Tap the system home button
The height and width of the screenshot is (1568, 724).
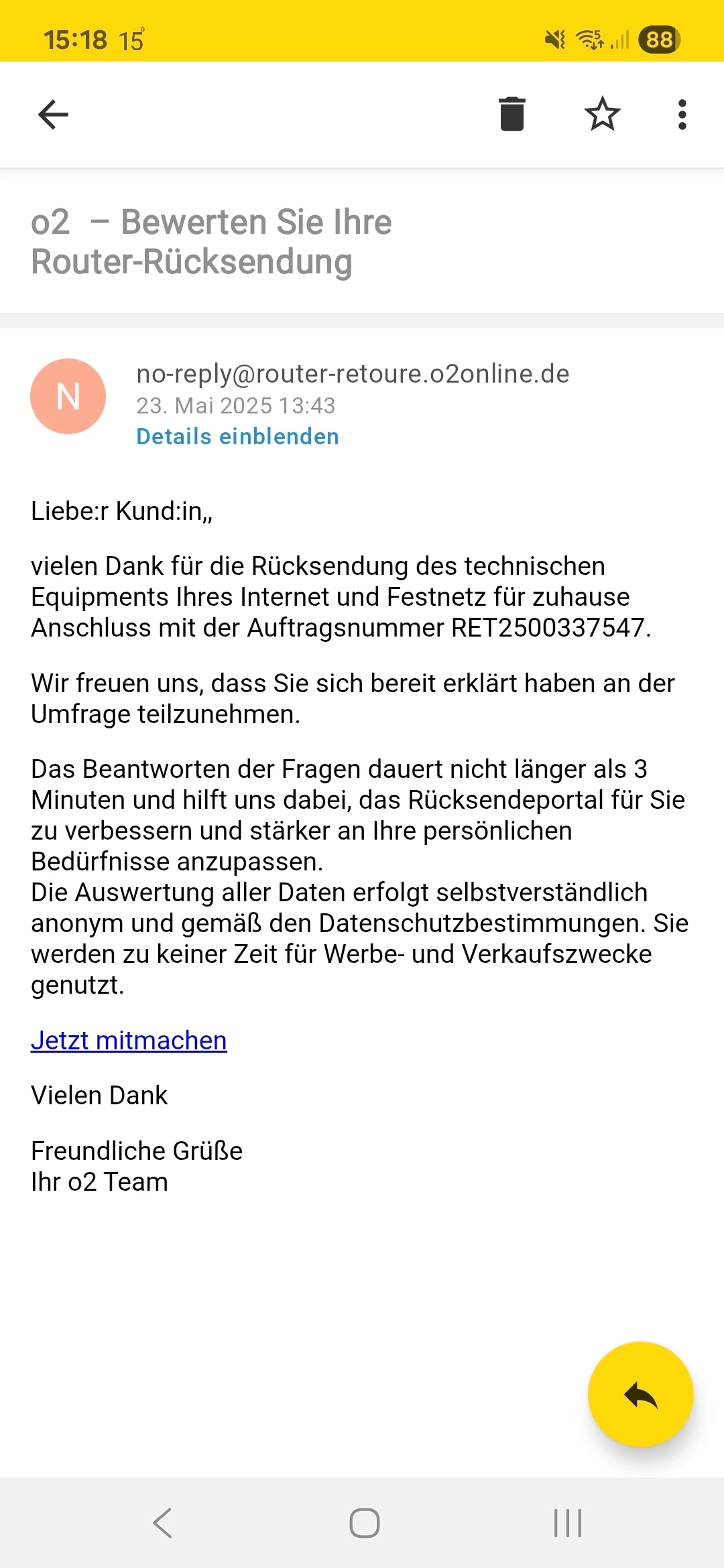[x=364, y=1523]
